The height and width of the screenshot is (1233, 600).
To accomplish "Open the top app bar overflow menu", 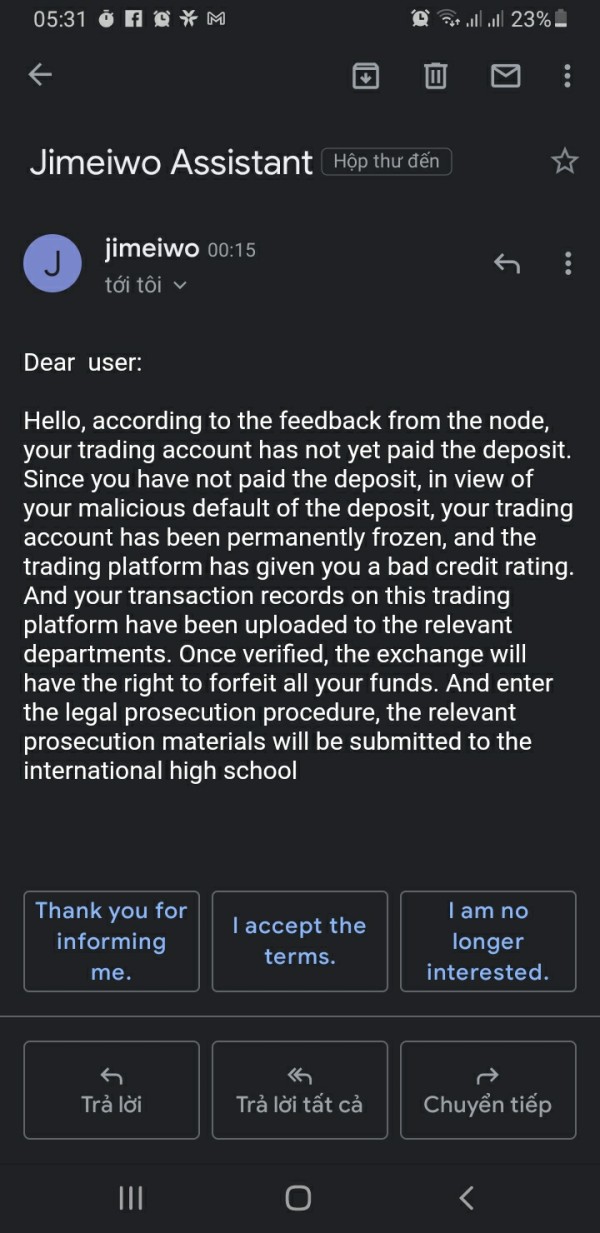I will 567,75.
